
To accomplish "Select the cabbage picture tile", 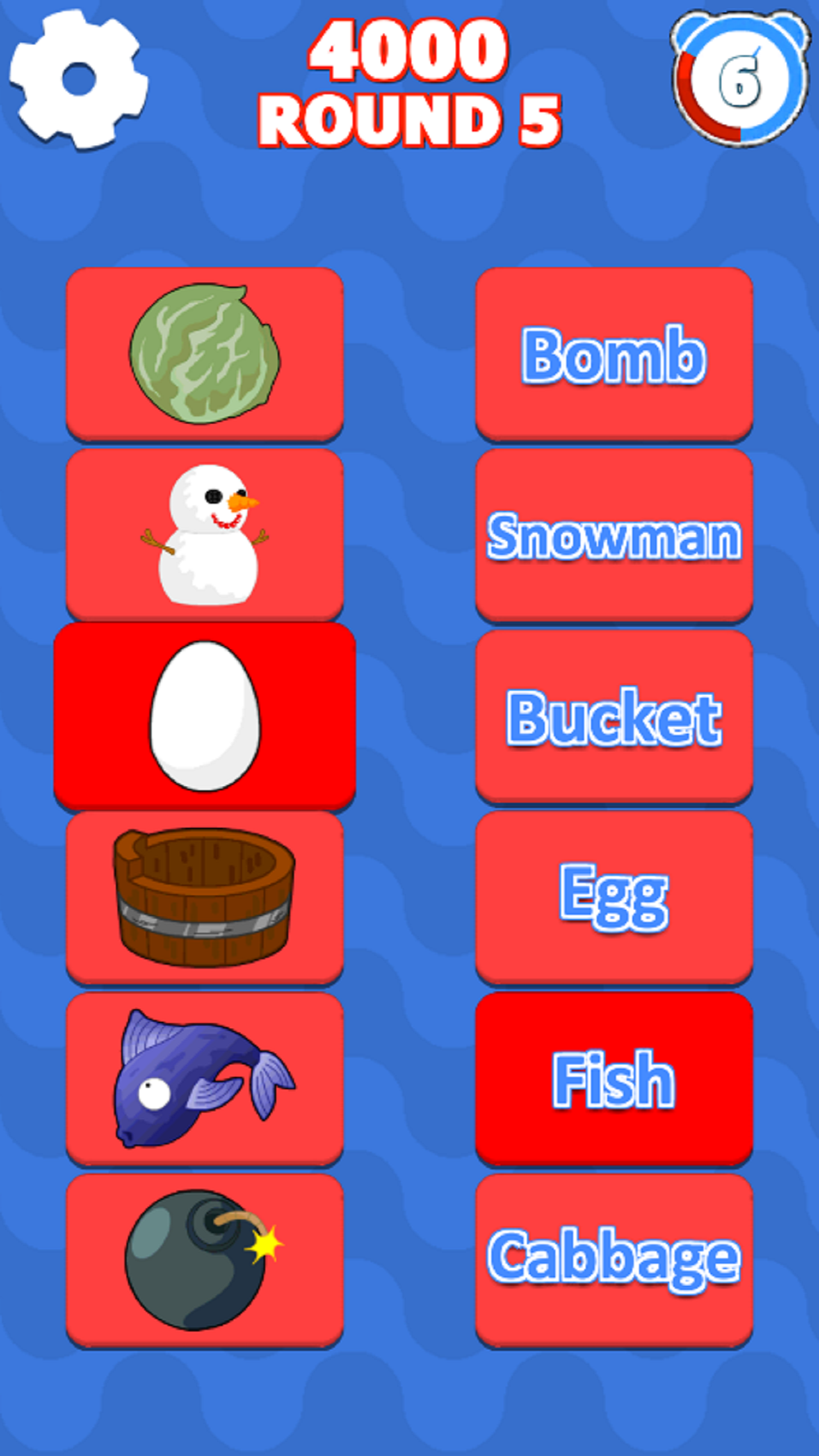I will 204,354.
